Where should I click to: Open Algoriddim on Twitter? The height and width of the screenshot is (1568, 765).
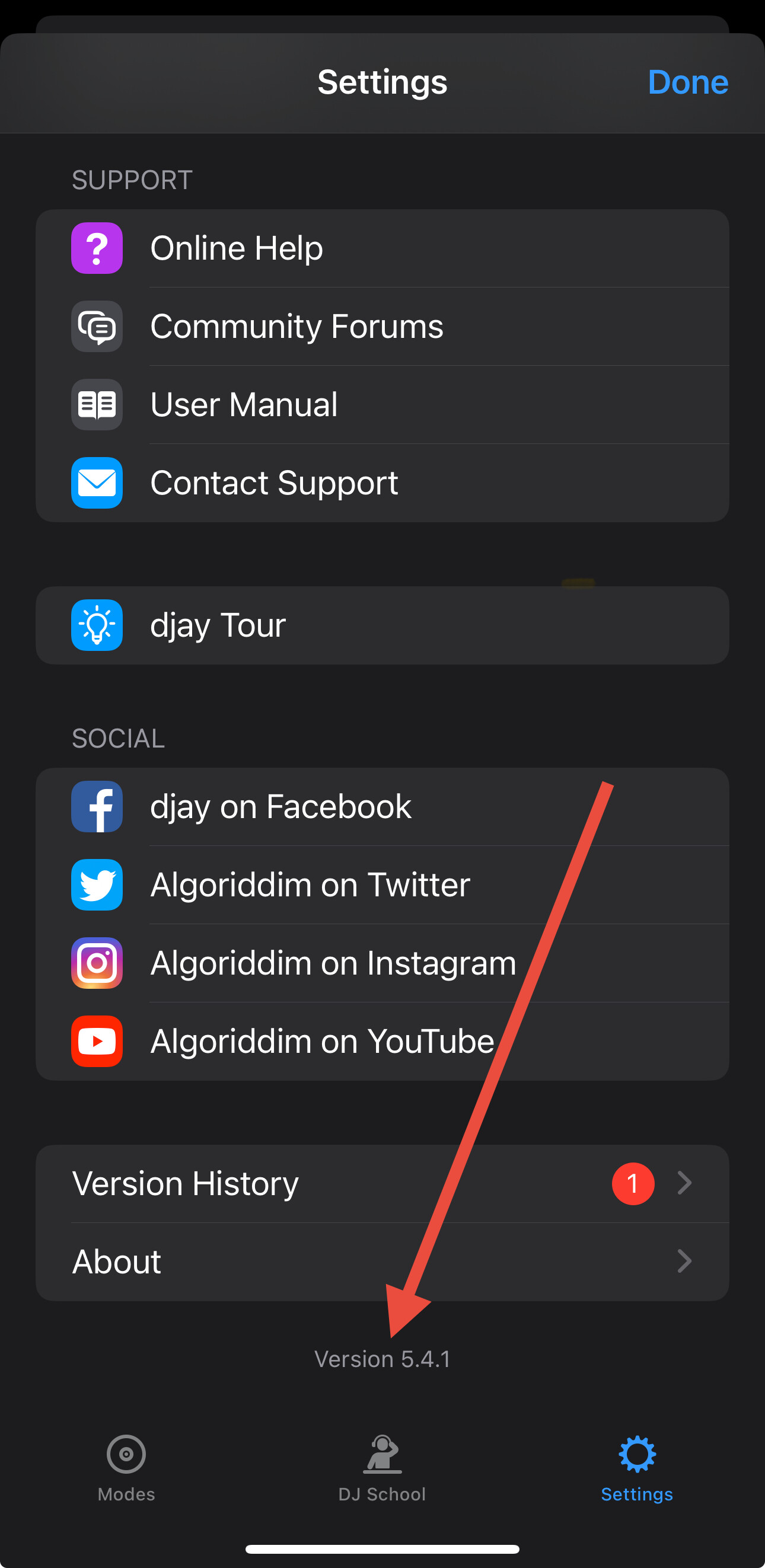coord(383,884)
